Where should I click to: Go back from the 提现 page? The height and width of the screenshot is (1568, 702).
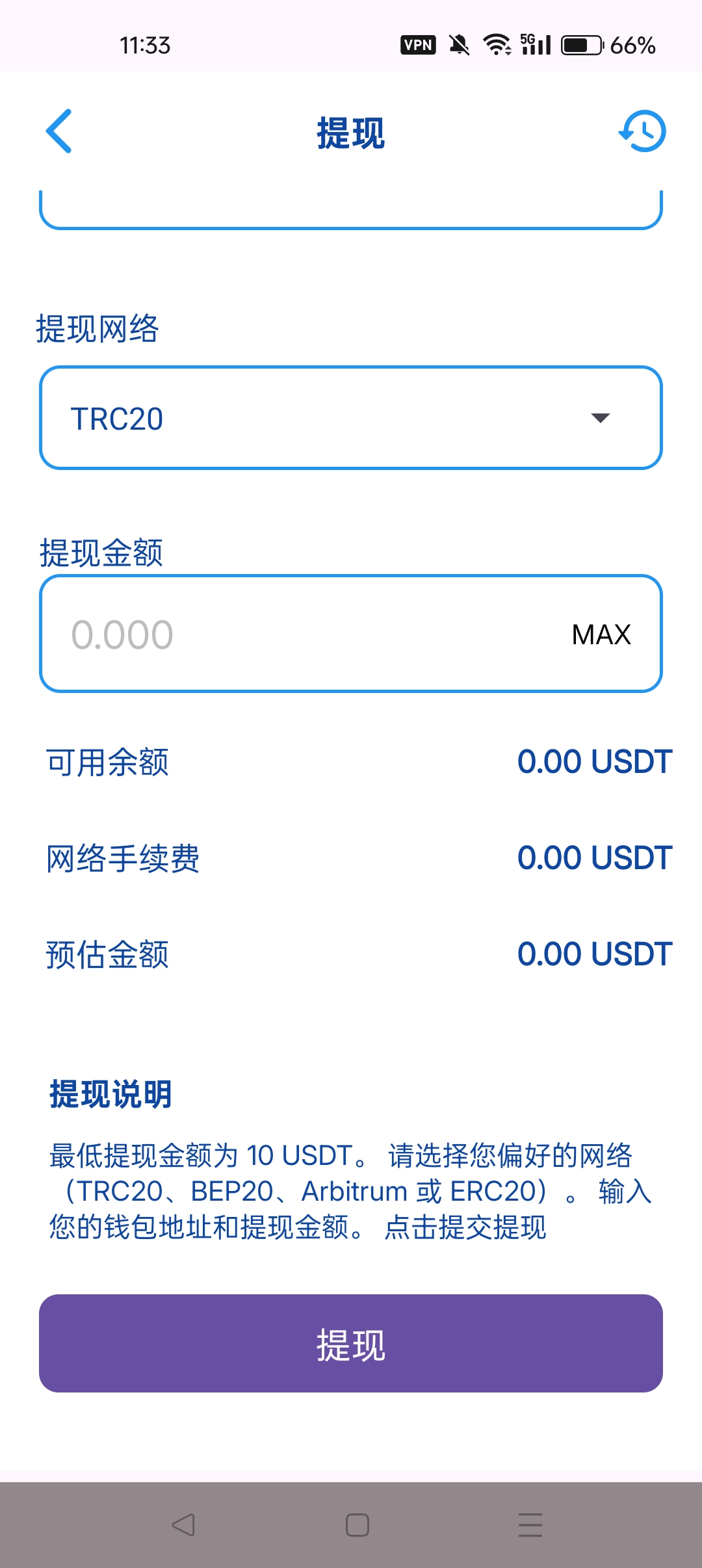tap(59, 131)
